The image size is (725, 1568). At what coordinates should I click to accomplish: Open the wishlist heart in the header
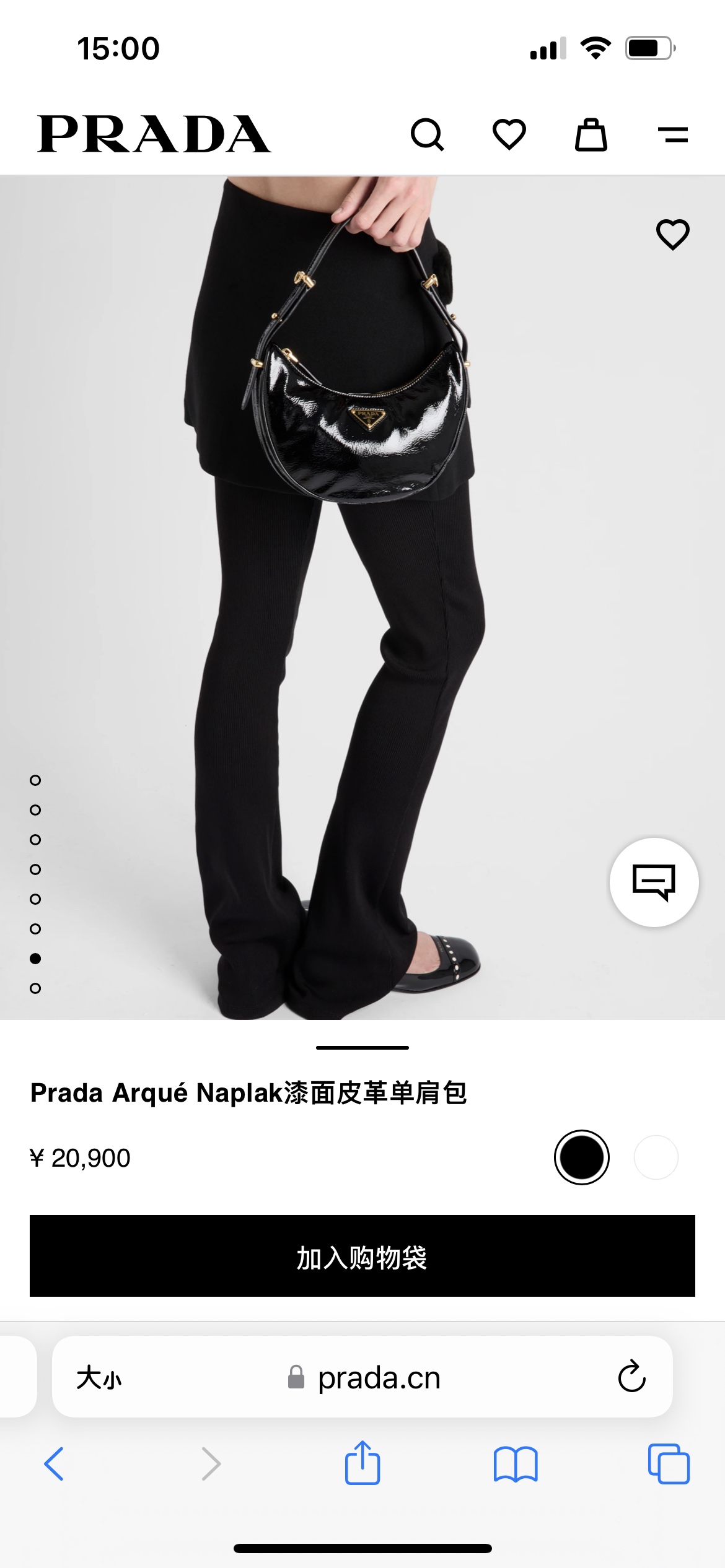pyautogui.click(x=509, y=134)
